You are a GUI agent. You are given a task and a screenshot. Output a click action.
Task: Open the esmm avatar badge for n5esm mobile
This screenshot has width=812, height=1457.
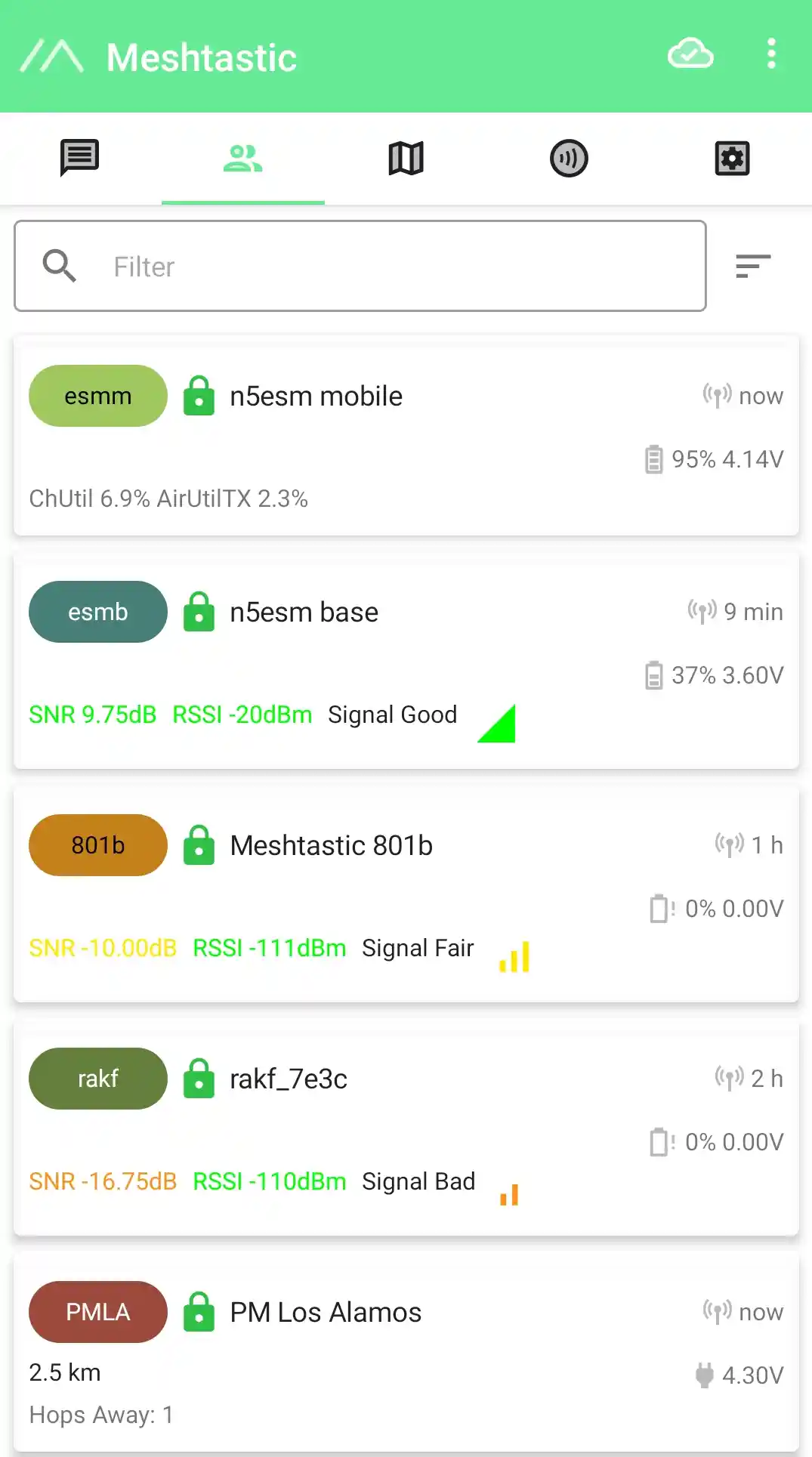pos(97,395)
